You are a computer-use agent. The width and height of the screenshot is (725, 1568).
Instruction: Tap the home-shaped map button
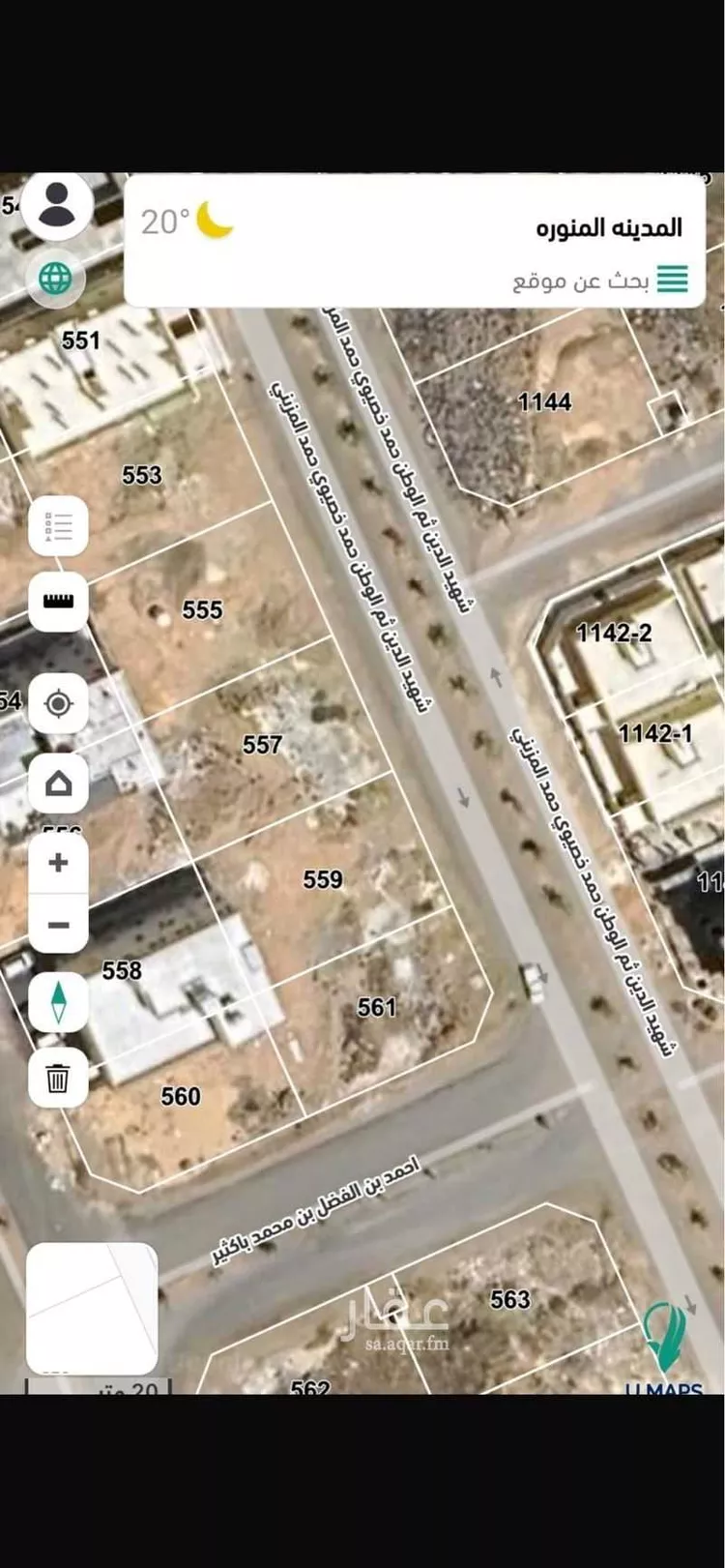[x=58, y=782]
